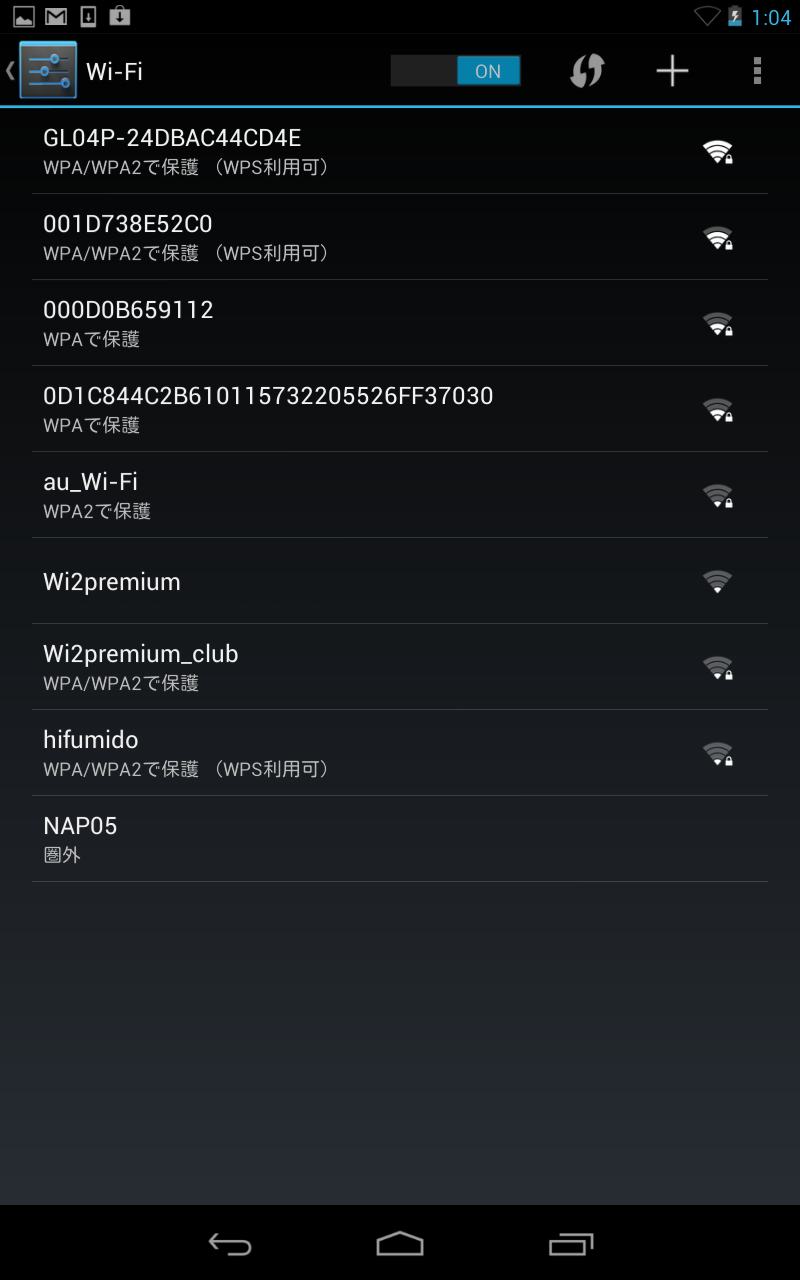800x1280 pixels.
Task: Select the network starting with 0D1C844C2B61
Action: [x=400, y=409]
